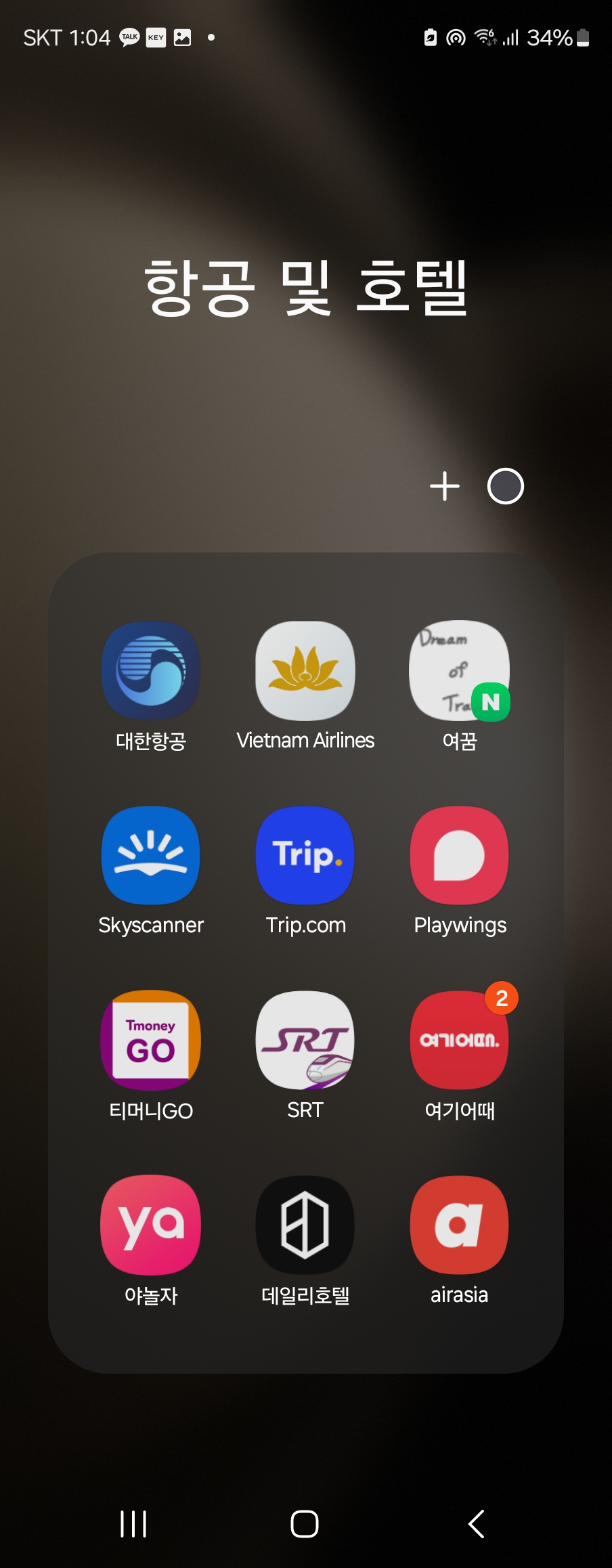Open the 여꿈 shortcut
The height and width of the screenshot is (1568, 612).
point(459,671)
